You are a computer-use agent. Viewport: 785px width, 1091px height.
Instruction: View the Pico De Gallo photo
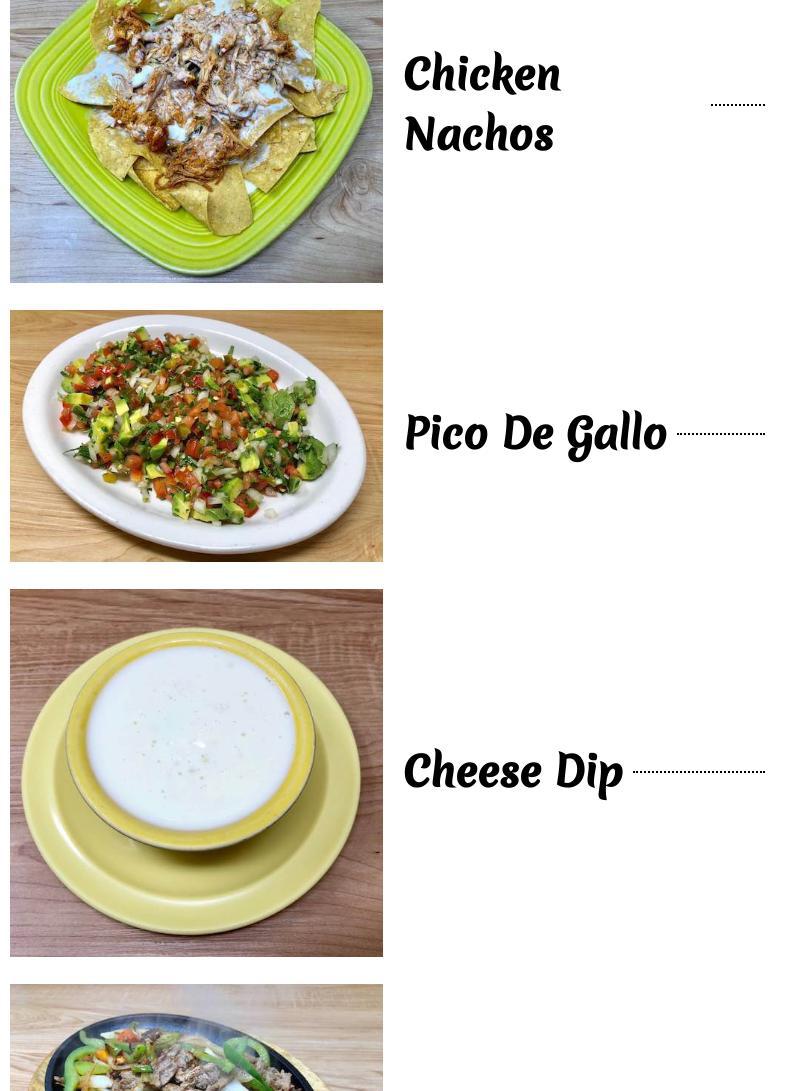click(196, 435)
